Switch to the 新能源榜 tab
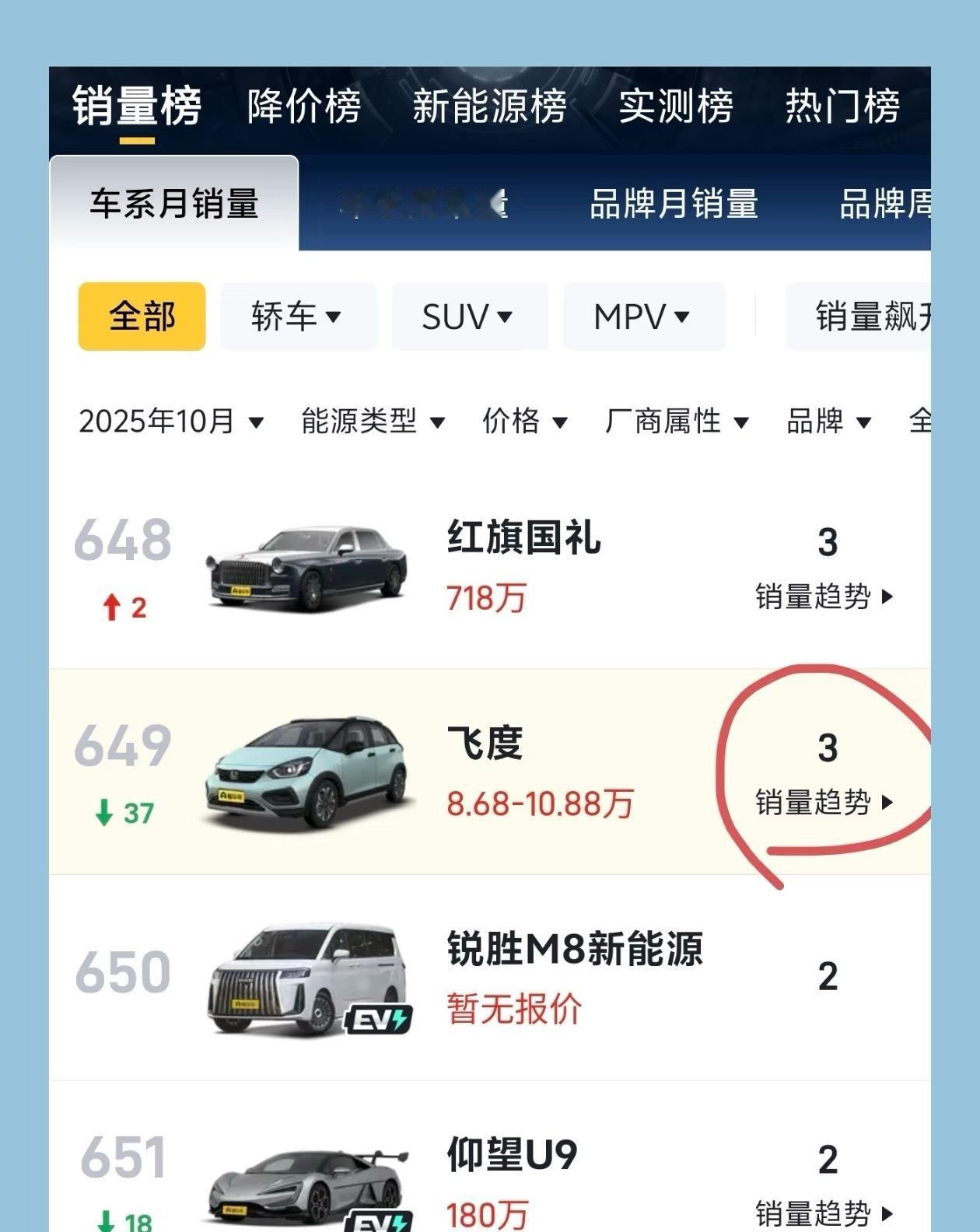Viewport: 980px width, 1232px height. pos(490,109)
